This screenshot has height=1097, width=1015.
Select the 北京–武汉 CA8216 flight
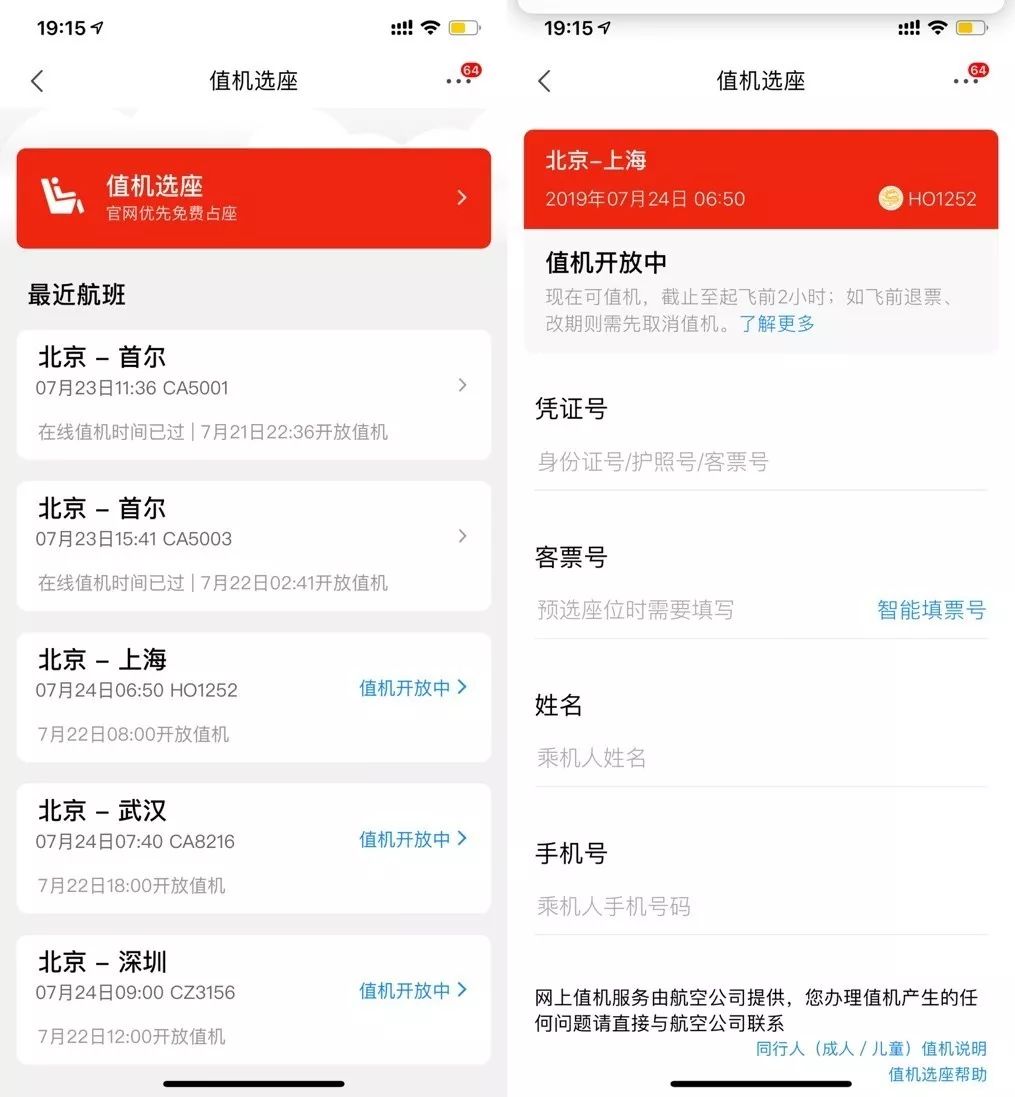[x=253, y=848]
